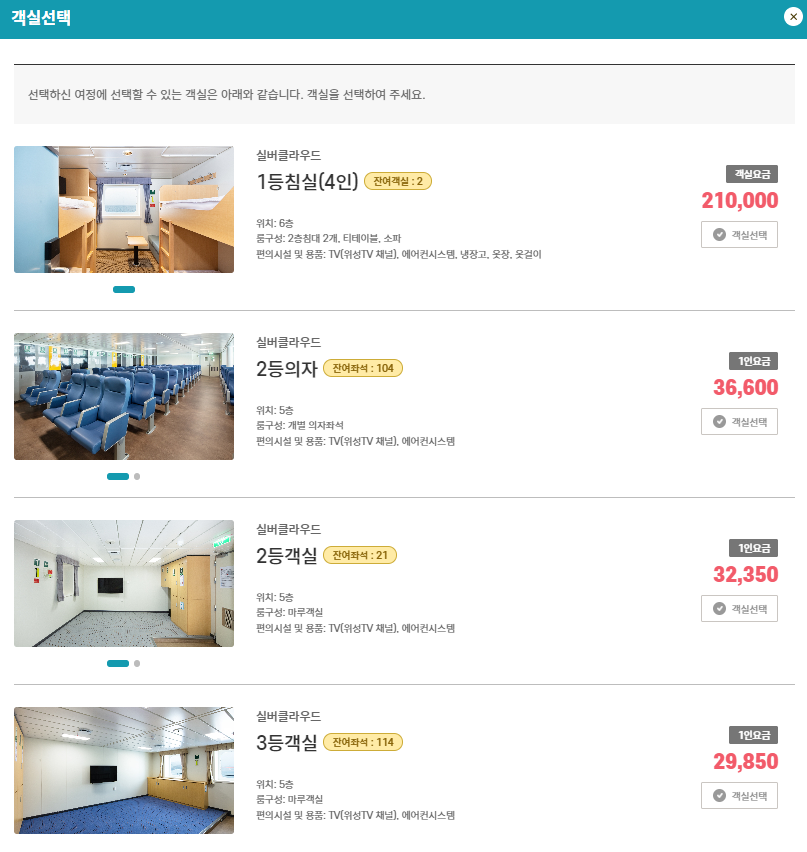This screenshot has width=807, height=852.
Task: Click the checkmark icon on 1등침실(4인) 객실선택 button
Action: (719, 234)
